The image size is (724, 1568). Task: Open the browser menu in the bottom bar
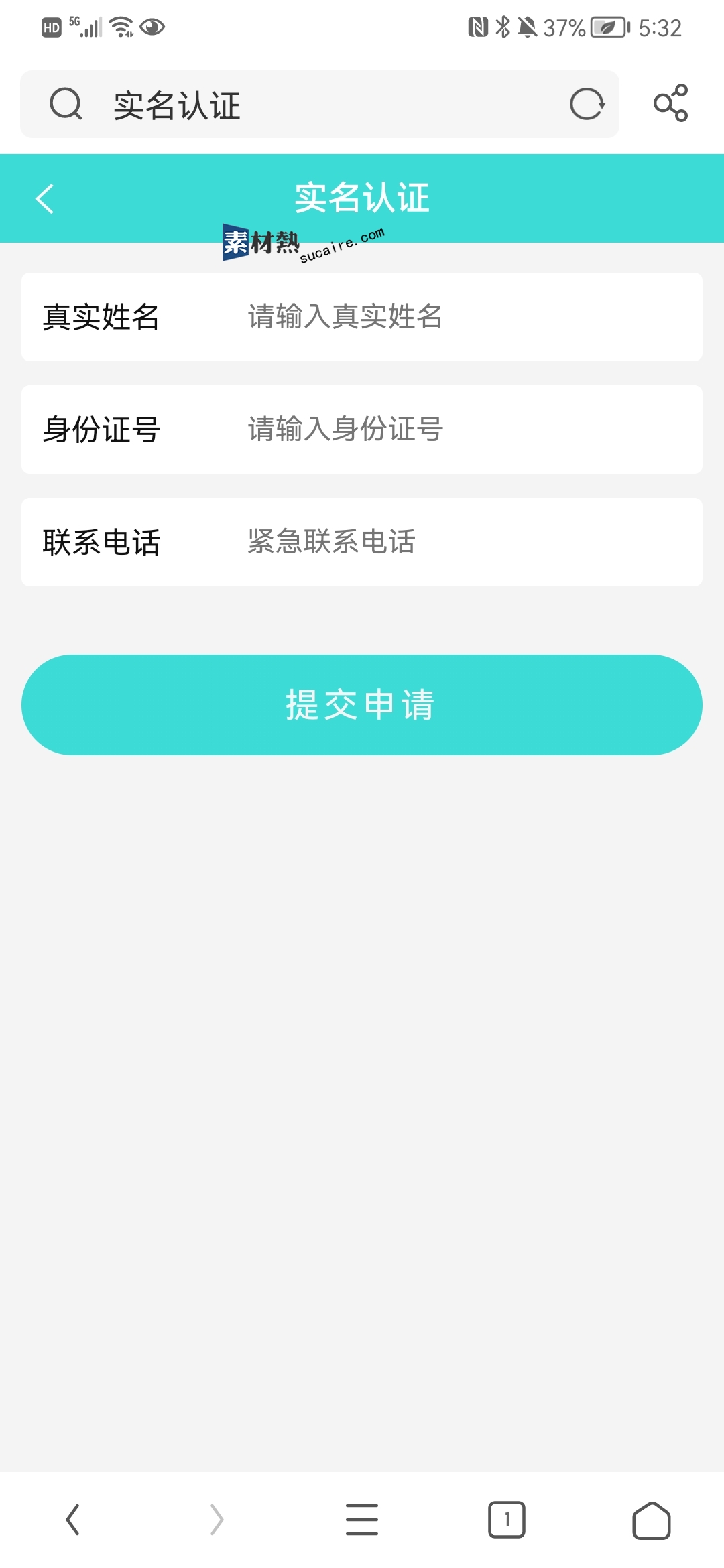coord(362,1519)
